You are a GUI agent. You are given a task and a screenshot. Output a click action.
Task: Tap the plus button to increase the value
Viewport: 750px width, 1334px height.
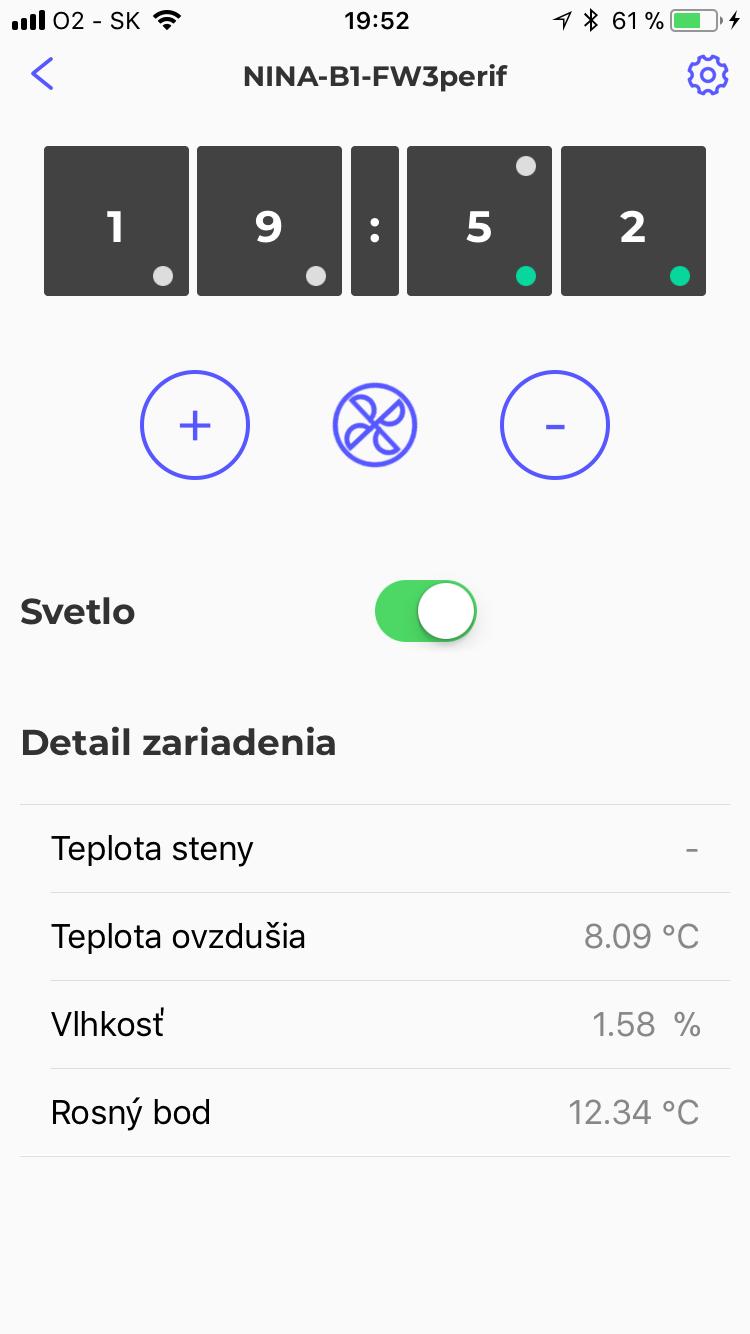(195, 424)
